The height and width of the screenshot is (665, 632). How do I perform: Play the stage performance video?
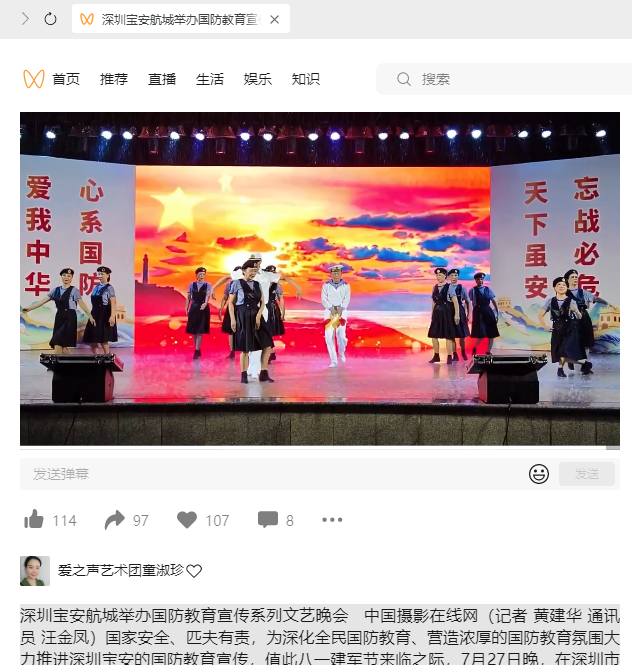click(320, 278)
